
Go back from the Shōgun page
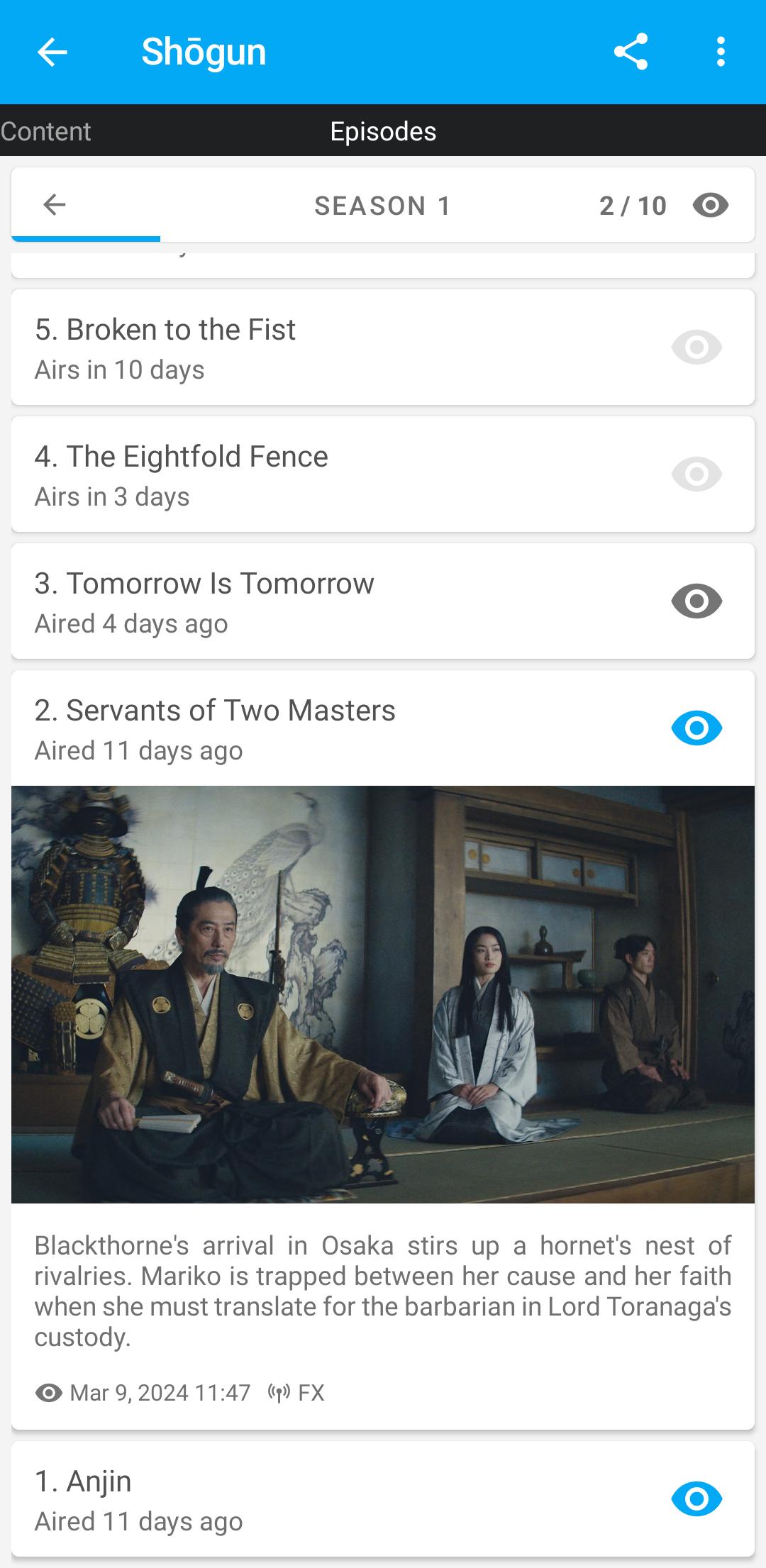click(x=52, y=52)
